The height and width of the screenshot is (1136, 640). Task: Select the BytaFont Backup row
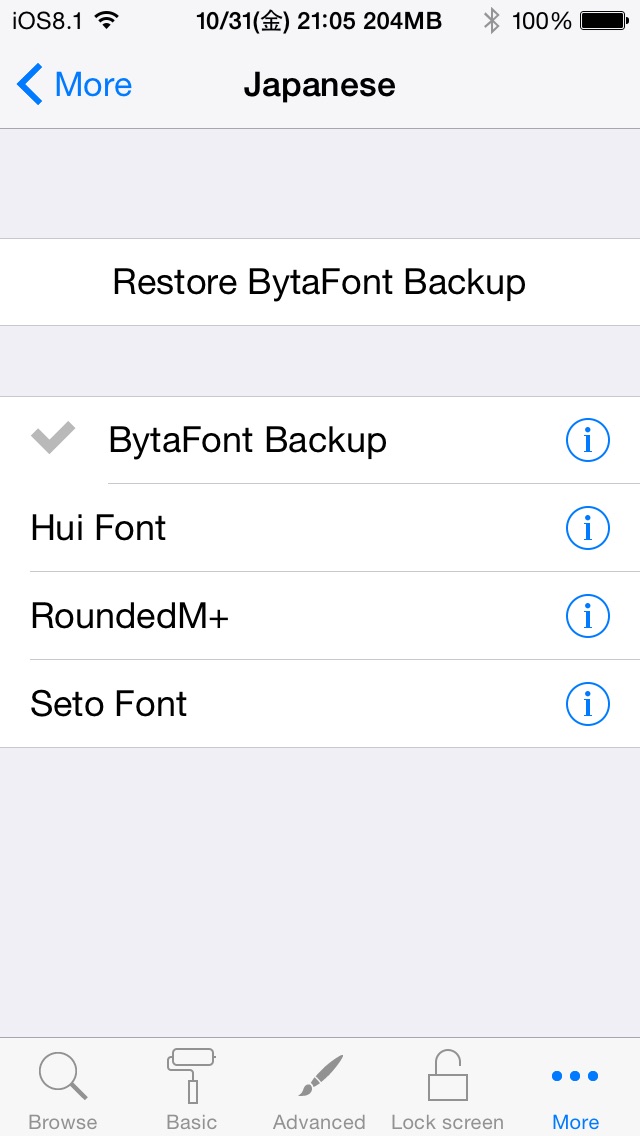320,440
